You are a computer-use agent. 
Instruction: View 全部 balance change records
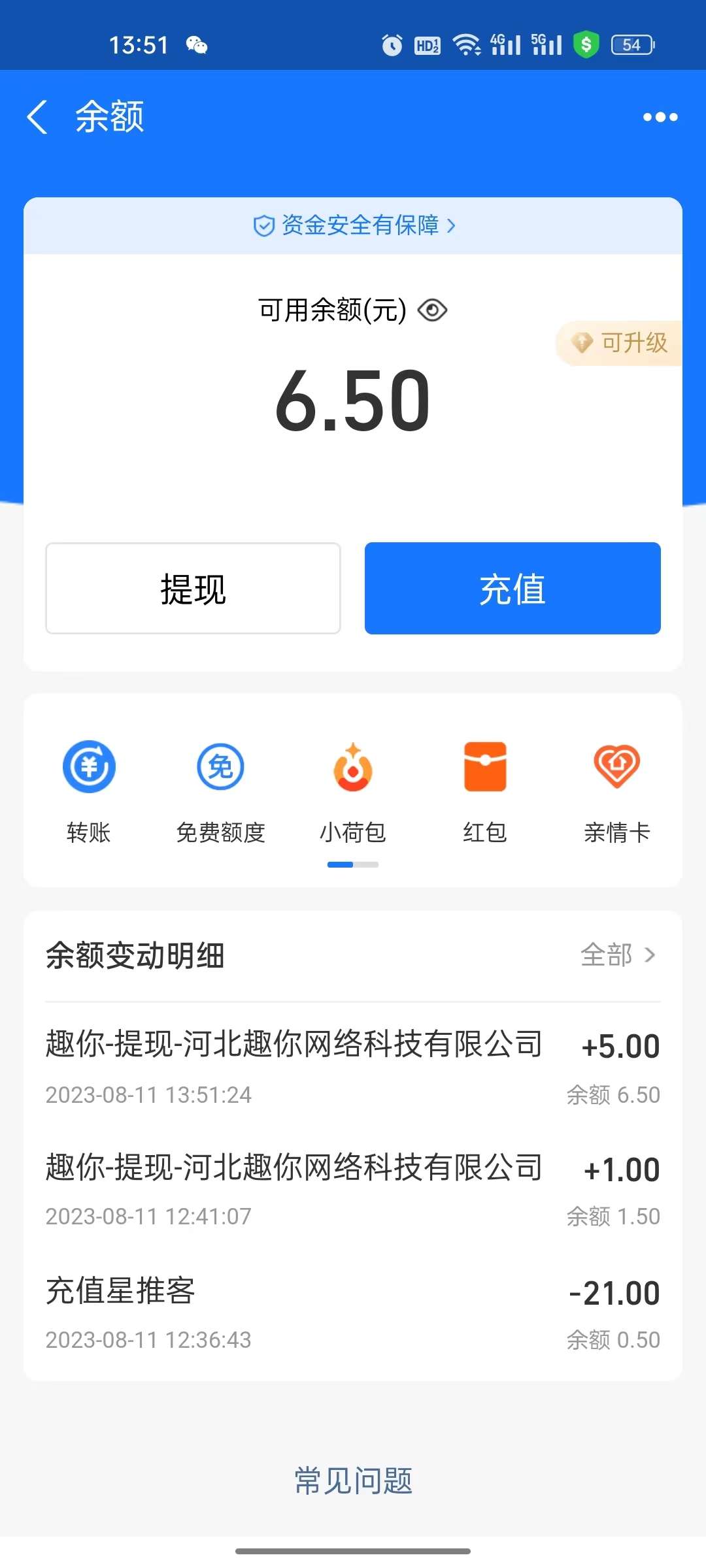tap(618, 955)
